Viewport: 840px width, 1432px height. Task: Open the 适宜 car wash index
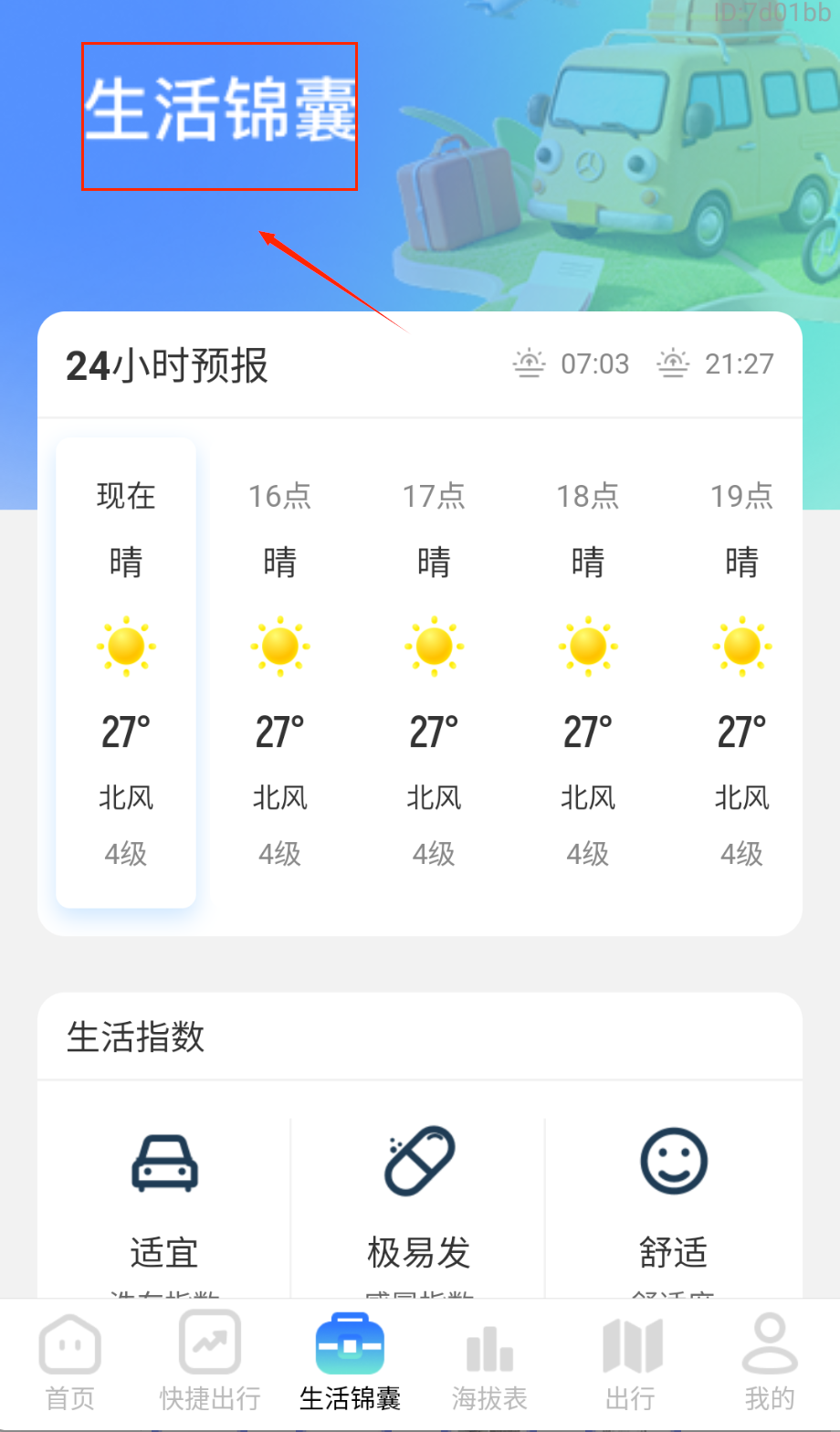point(164,1206)
